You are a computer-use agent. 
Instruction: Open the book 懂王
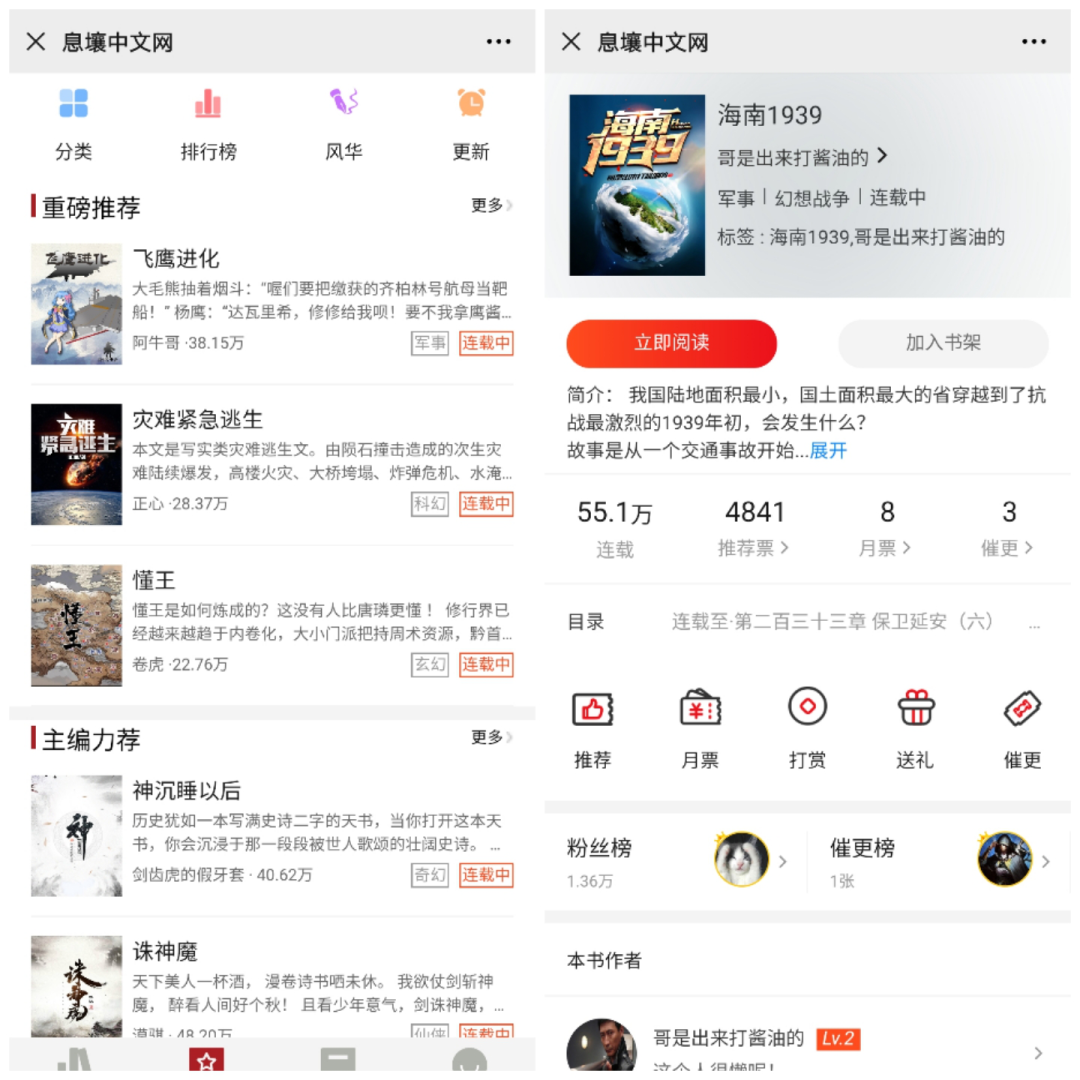tap(272, 625)
